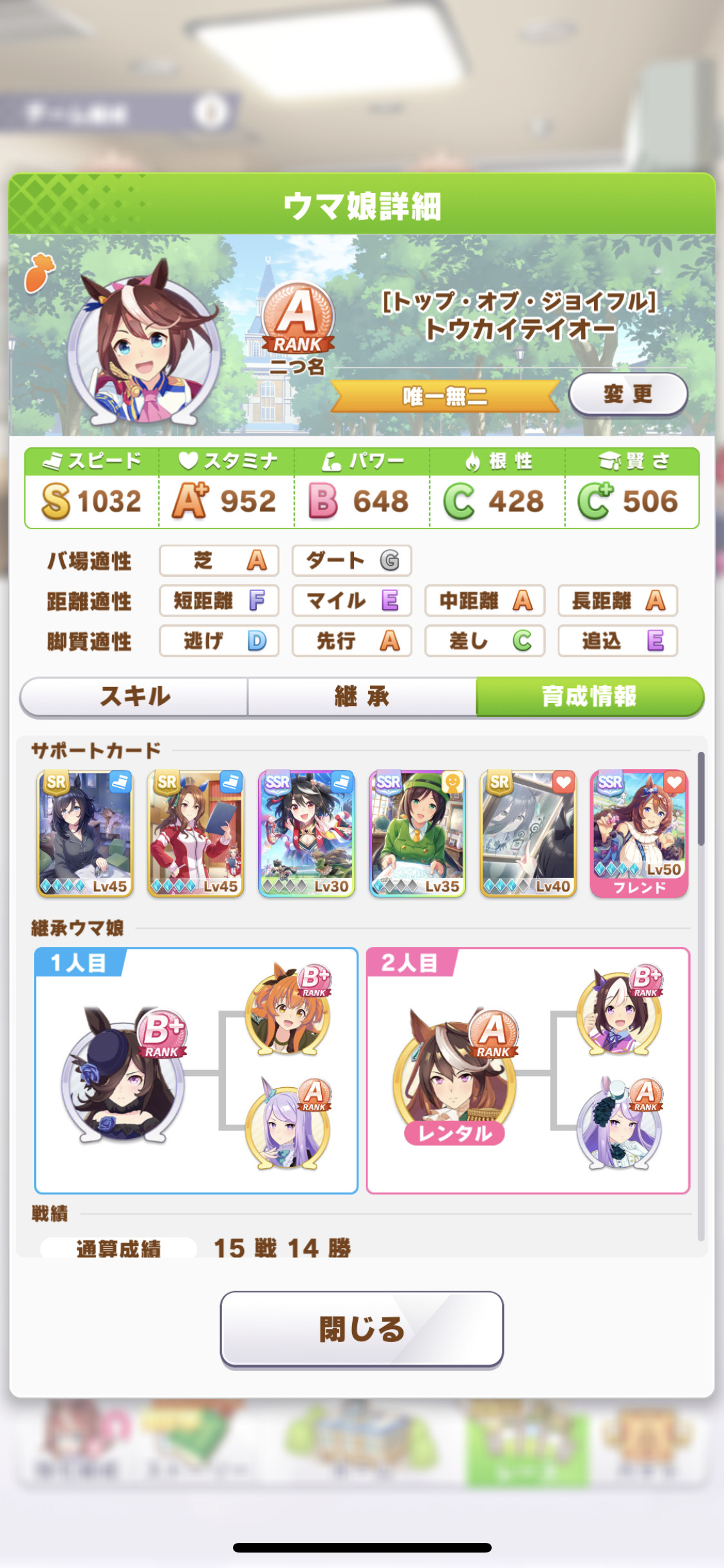The height and width of the screenshot is (1568, 724).
Task: Tap the B+ rank first inherited uma musume
Action: pyautogui.click(x=122, y=1076)
